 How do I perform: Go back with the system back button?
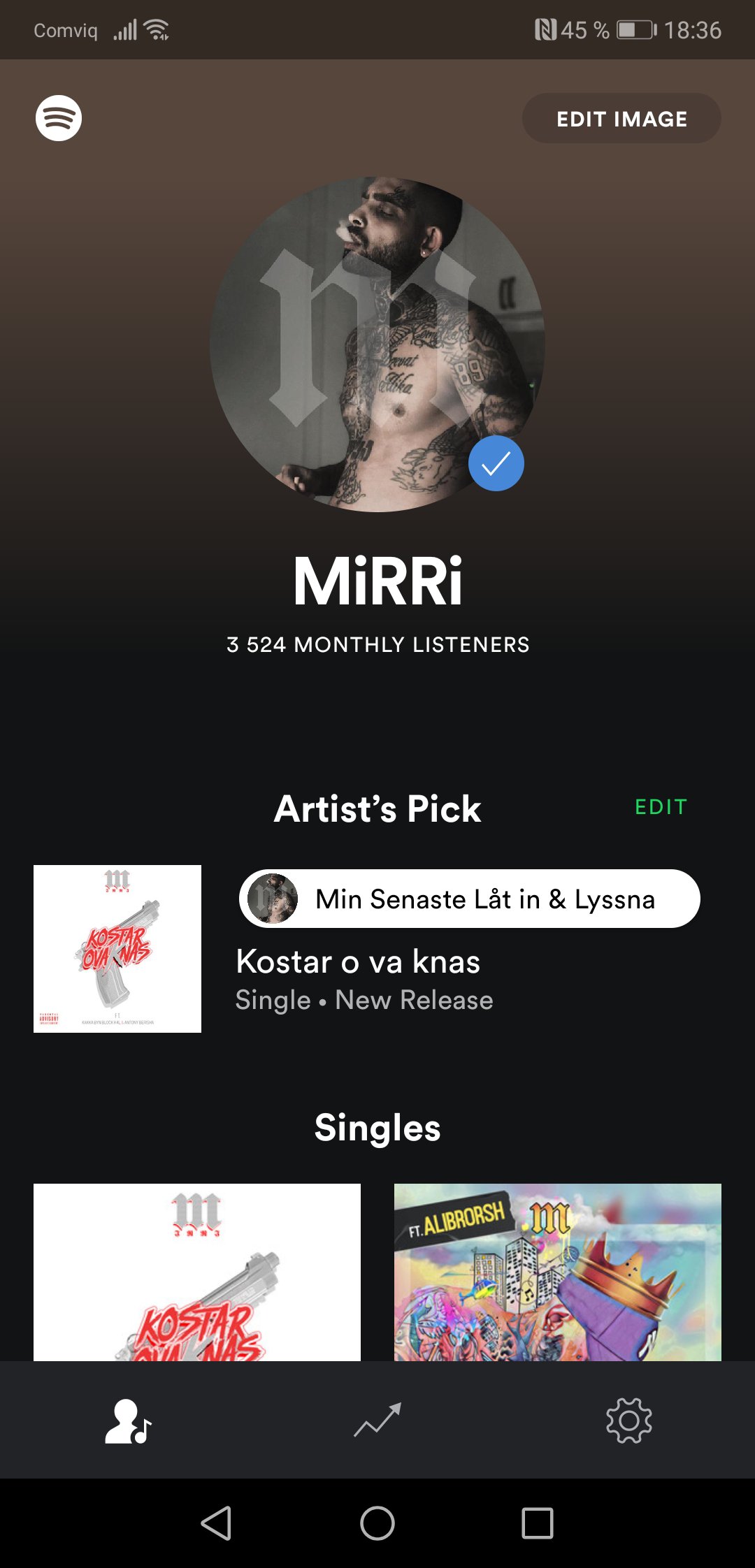tap(217, 1523)
